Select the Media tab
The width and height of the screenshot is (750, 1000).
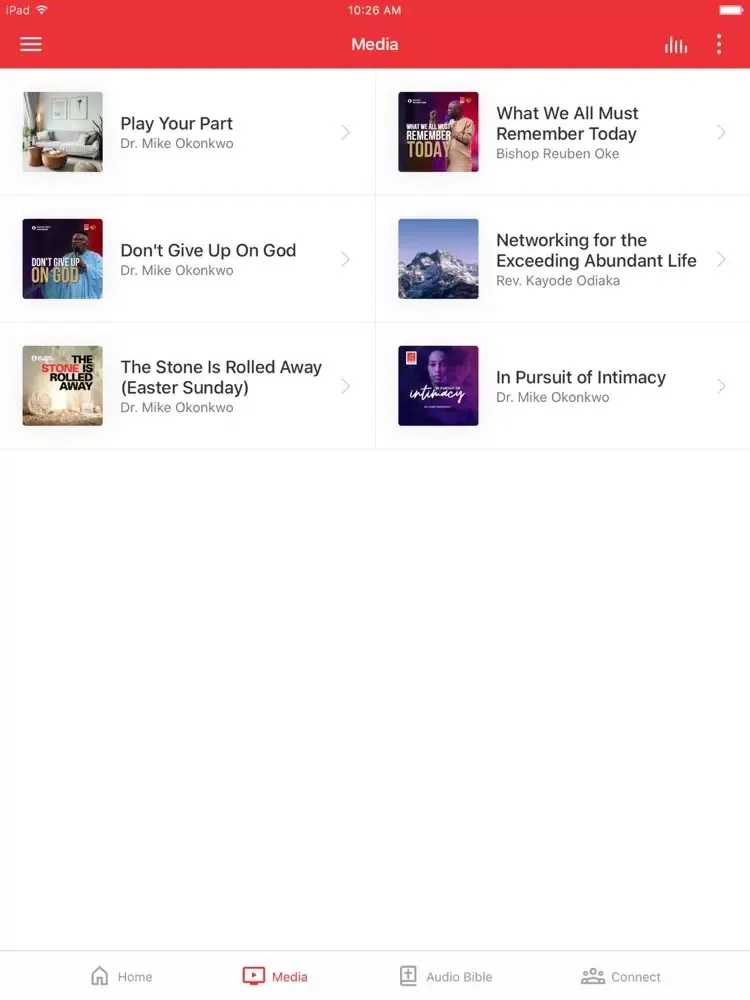(275, 976)
